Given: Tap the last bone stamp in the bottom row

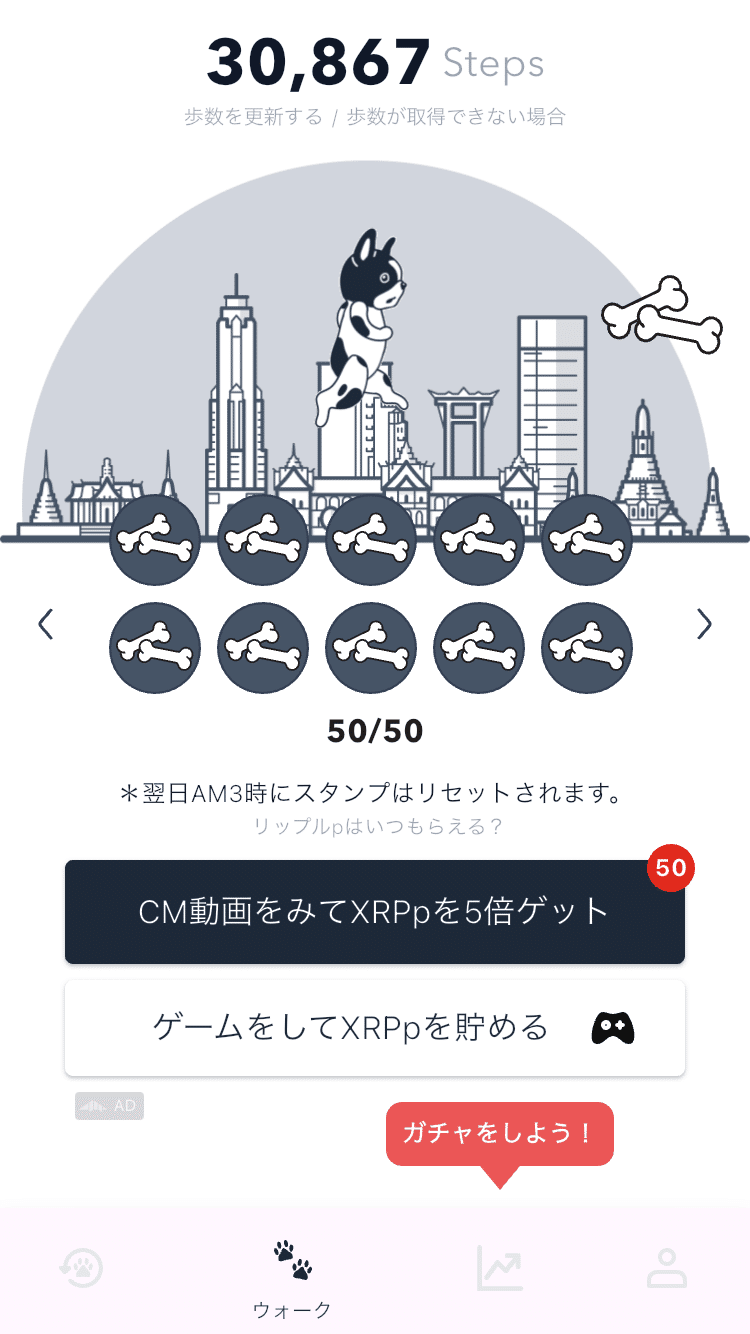Looking at the screenshot, I should (x=586, y=648).
